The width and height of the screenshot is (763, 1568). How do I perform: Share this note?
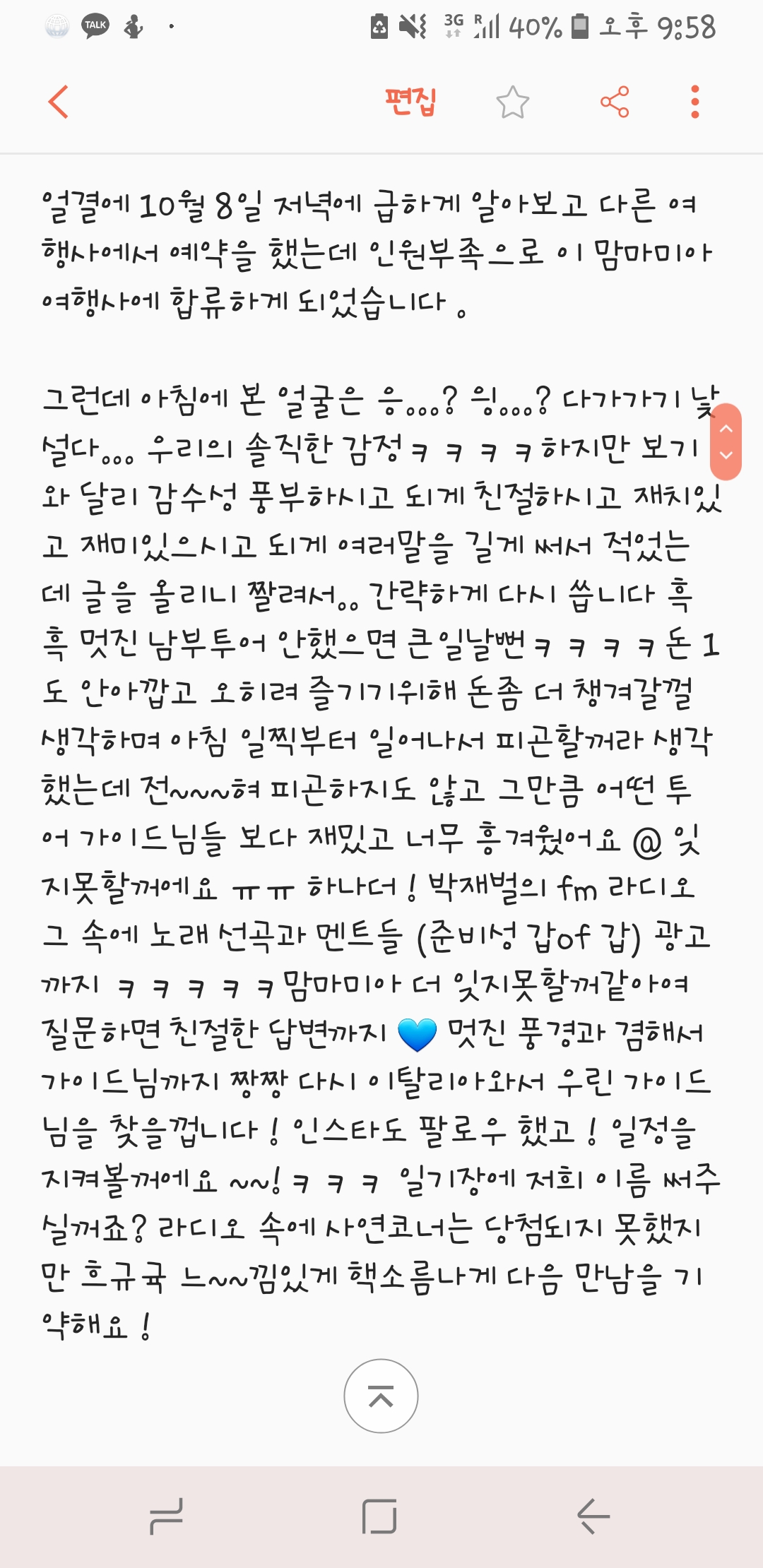pos(614,102)
